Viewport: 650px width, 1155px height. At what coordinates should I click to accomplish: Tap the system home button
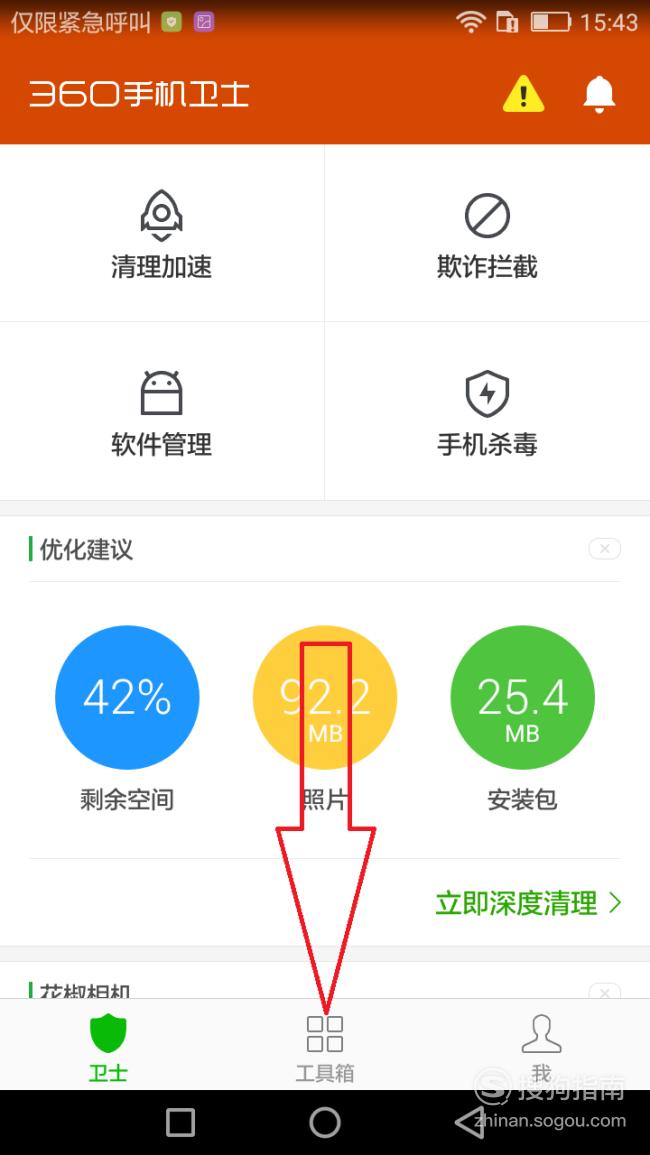(325, 1123)
